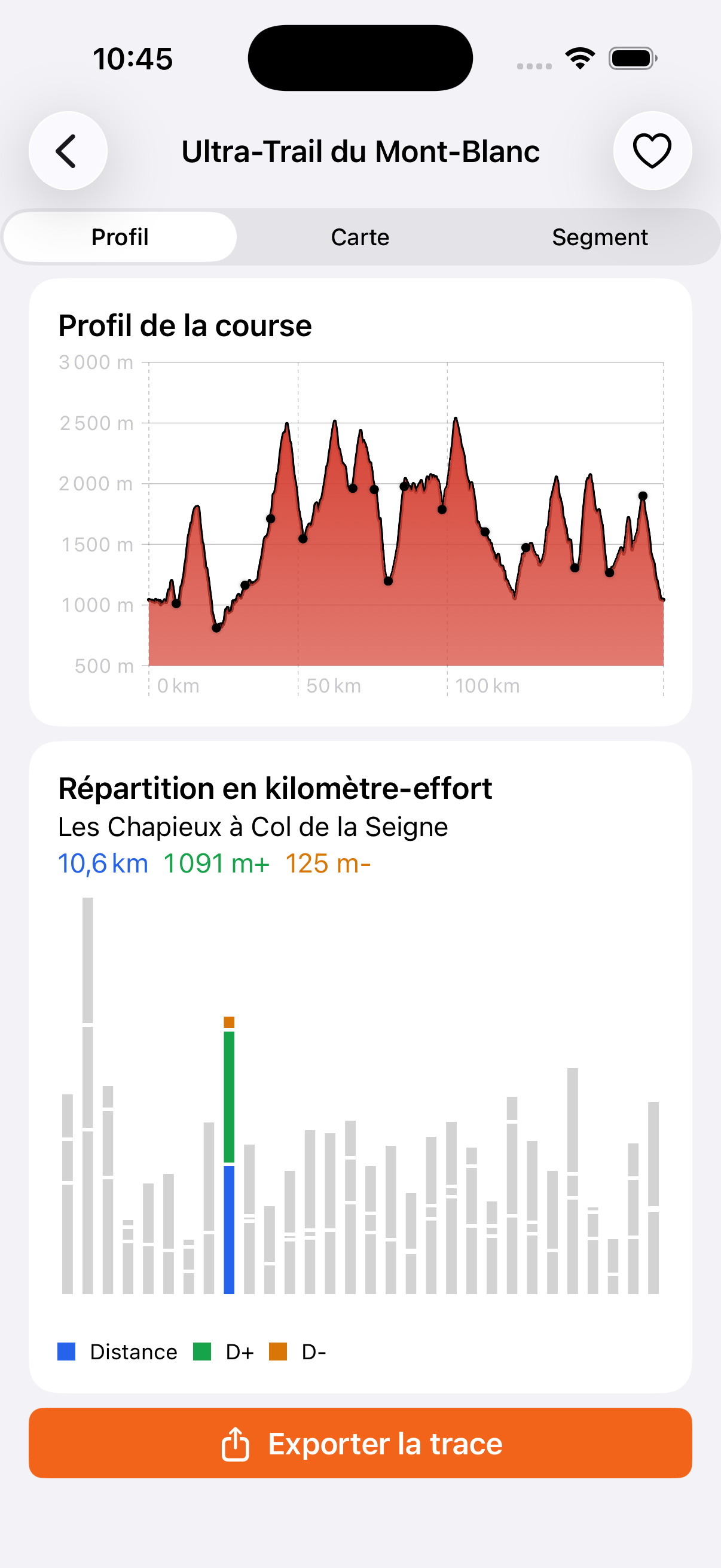This screenshot has height=1568, width=721.
Task: Tap the back arrow to return
Action: click(x=68, y=151)
